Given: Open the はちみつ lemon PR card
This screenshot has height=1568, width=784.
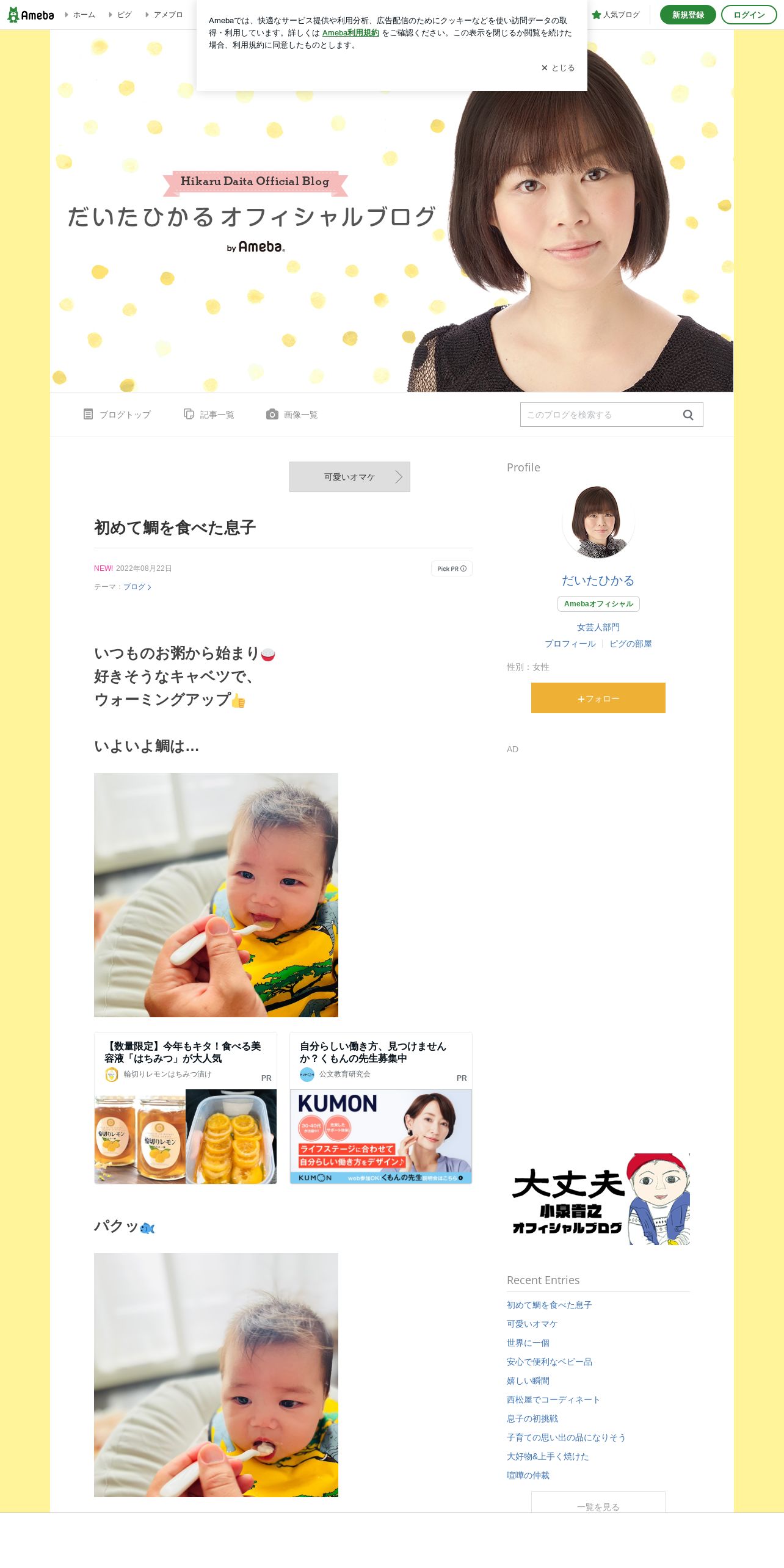Looking at the screenshot, I should tap(186, 1108).
